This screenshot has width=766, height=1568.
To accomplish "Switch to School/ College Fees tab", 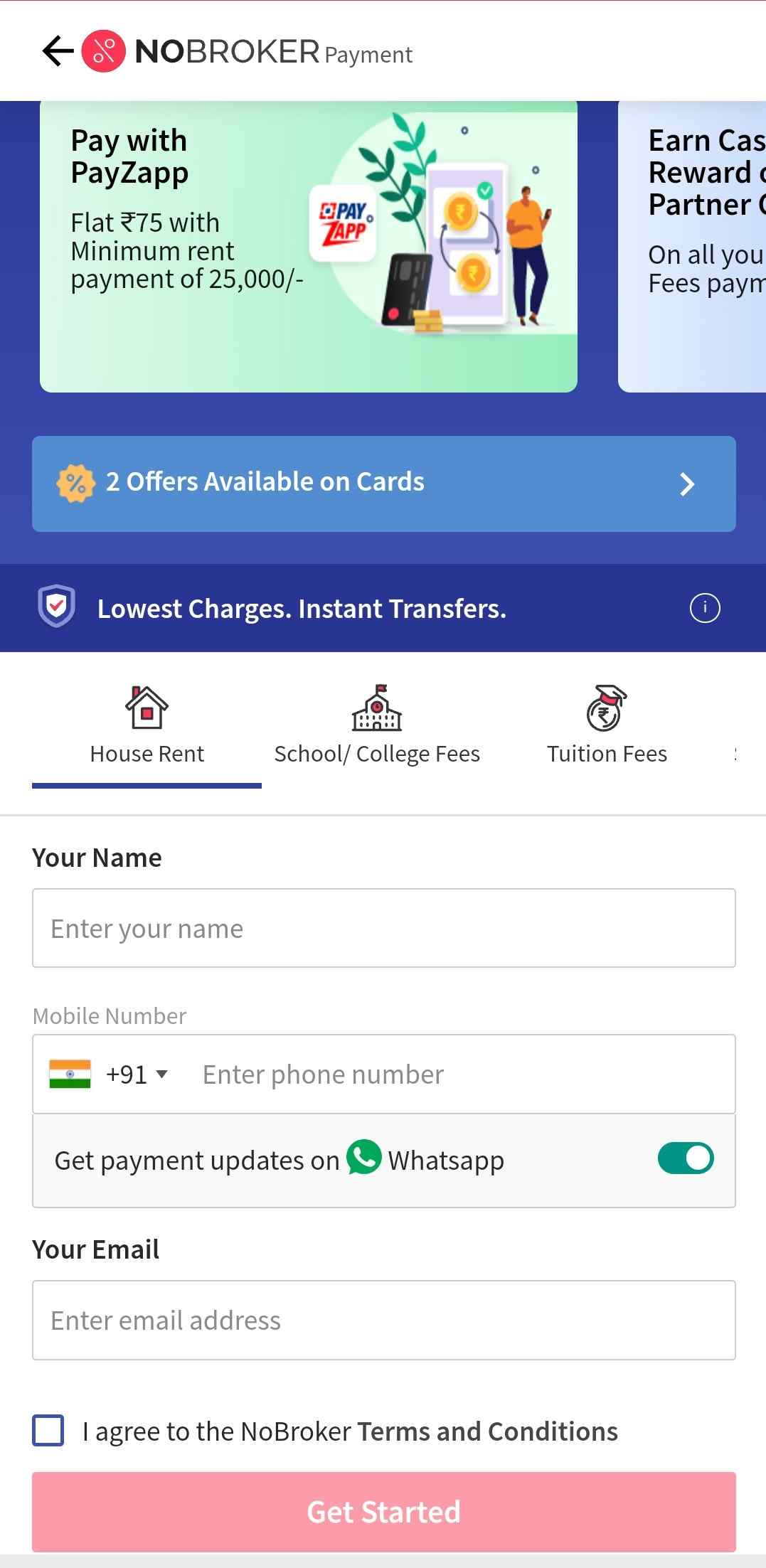I will tap(377, 725).
